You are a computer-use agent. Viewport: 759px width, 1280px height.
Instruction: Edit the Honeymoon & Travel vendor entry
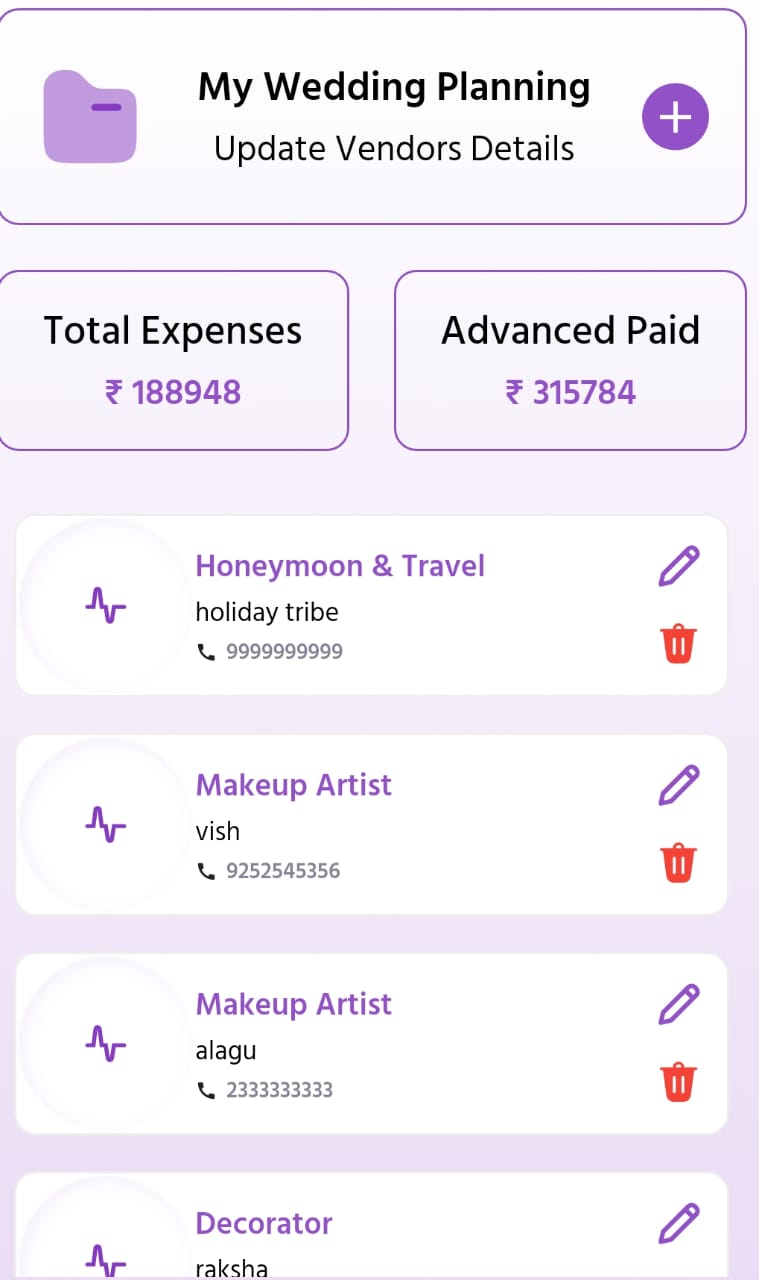(679, 567)
